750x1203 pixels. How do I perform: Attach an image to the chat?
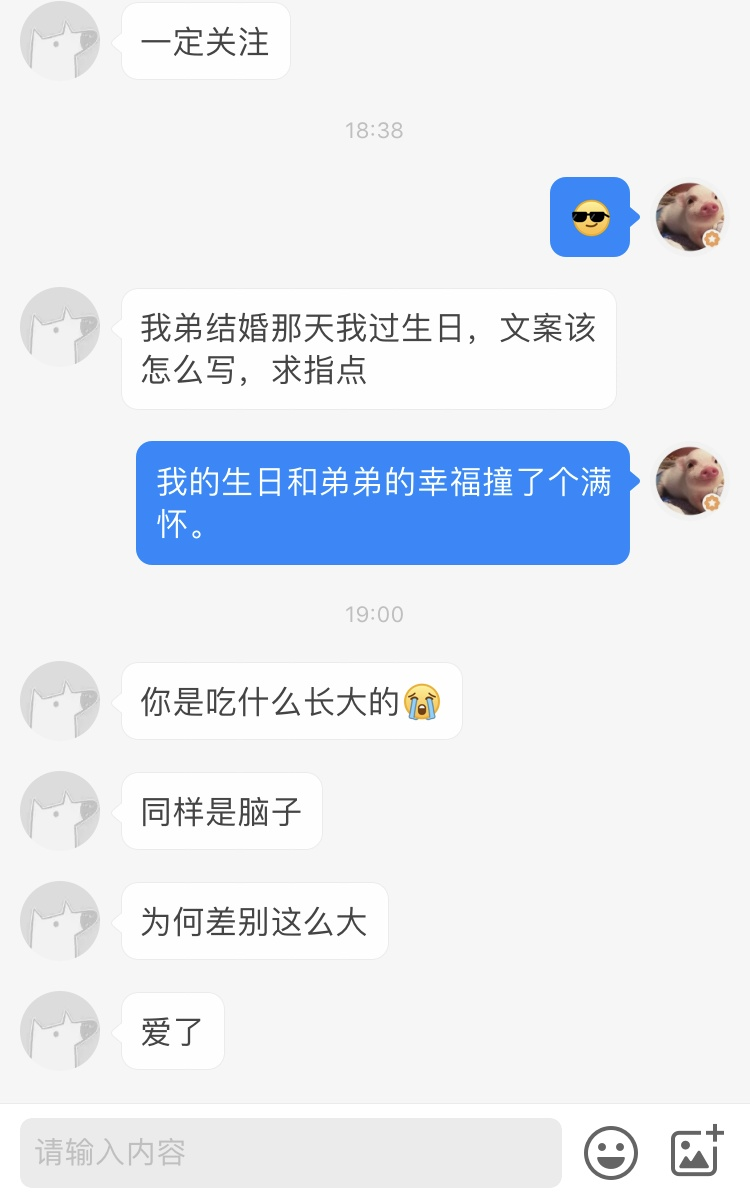pyautogui.click(x=696, y=1152)
